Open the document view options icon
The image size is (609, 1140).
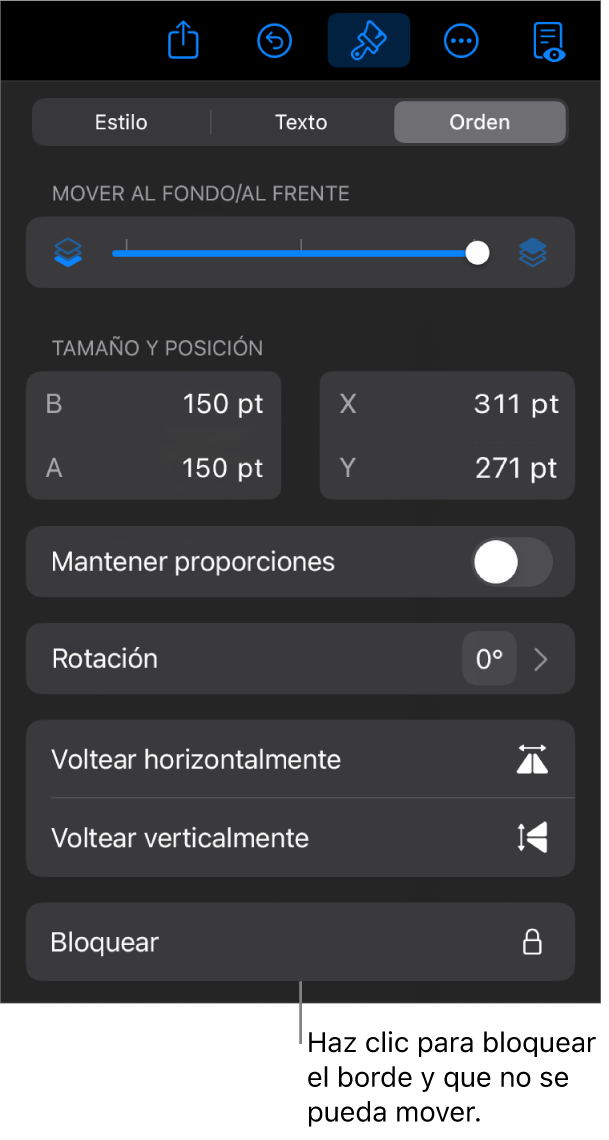click(549, 42)
